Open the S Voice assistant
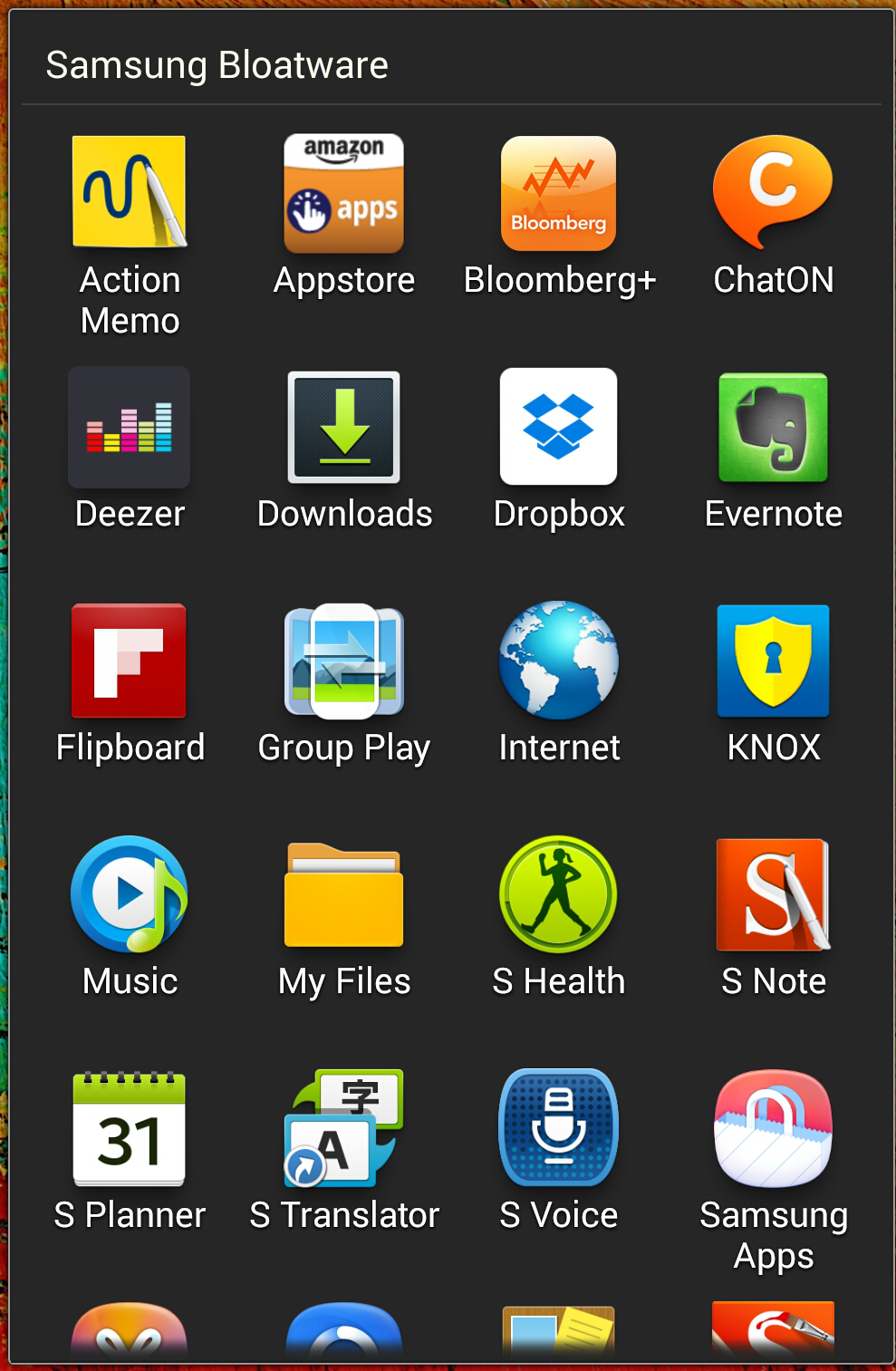Viewport: 896px width, 1371px height. coord(559,1129)
